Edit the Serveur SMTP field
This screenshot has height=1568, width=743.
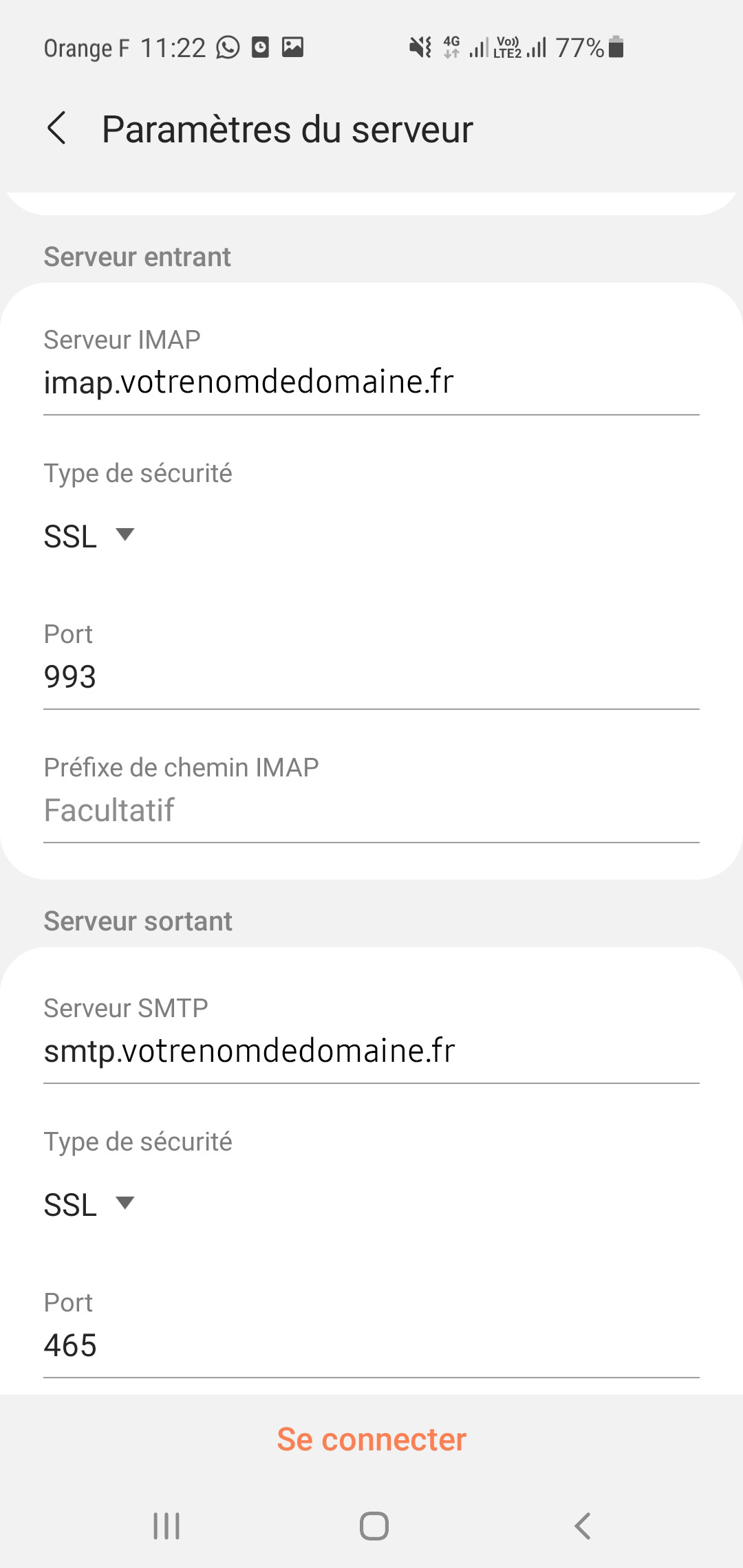371,1051
